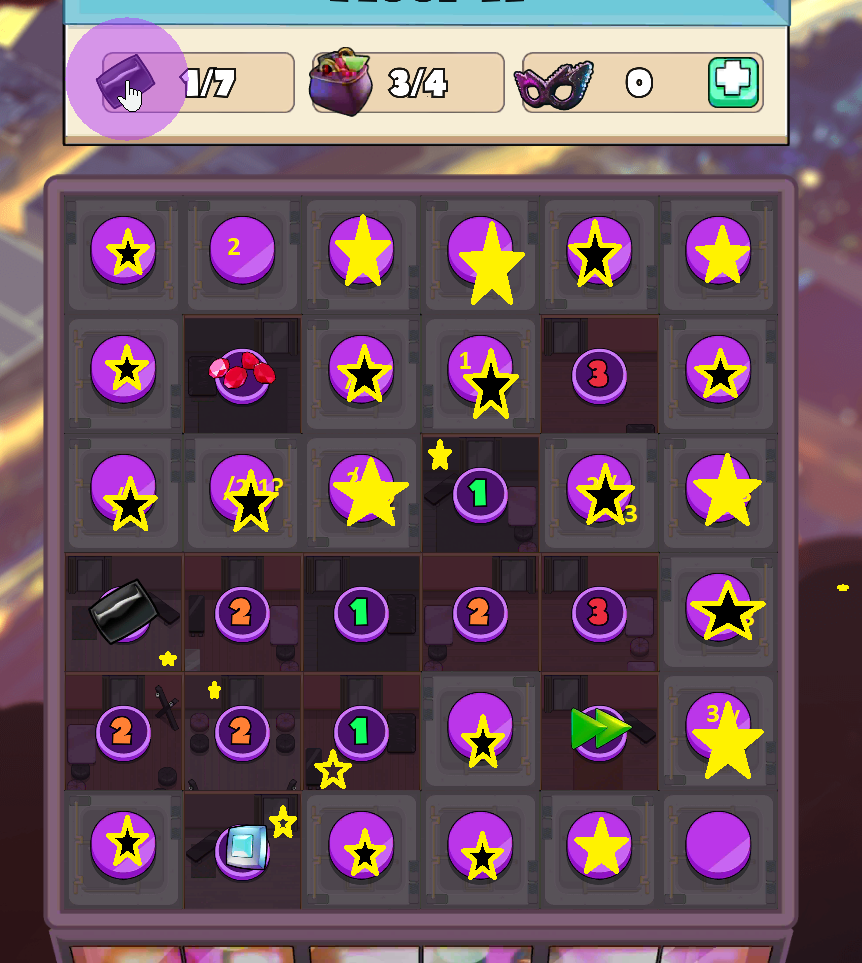Select the highlighted purple card icon

click(126, 80)
